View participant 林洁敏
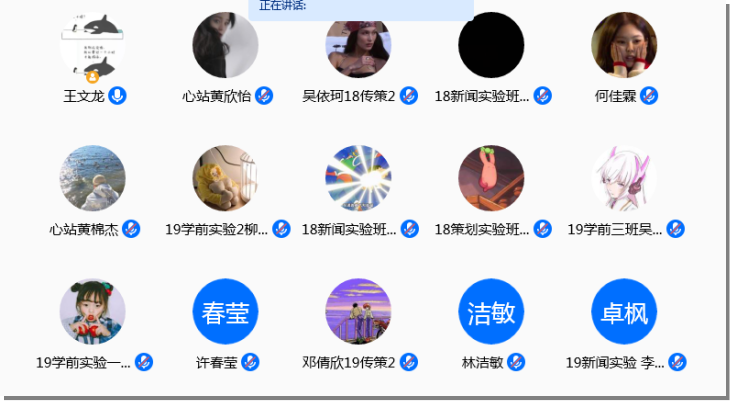 491,312
